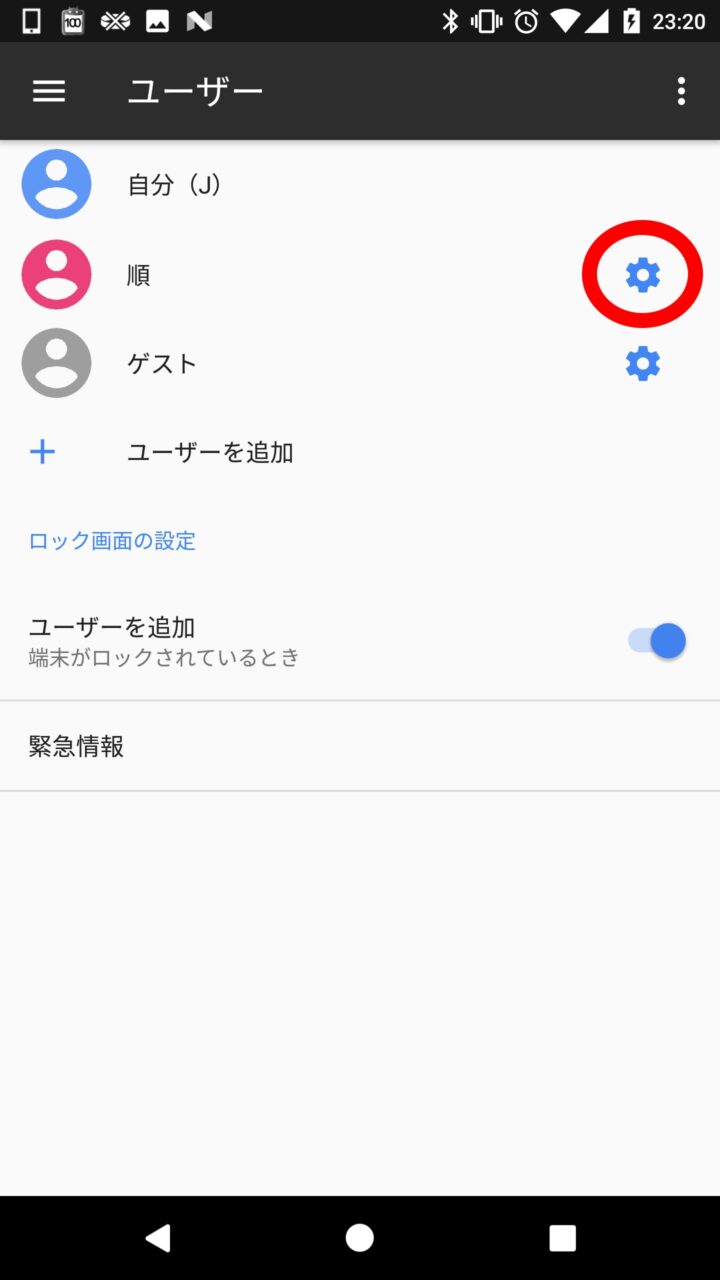Viewport: 720px width, 1280px height.
Task: Tap ユーザーを追加 with the plus icon
Action: pyautogui.click(x=210, y=452)
